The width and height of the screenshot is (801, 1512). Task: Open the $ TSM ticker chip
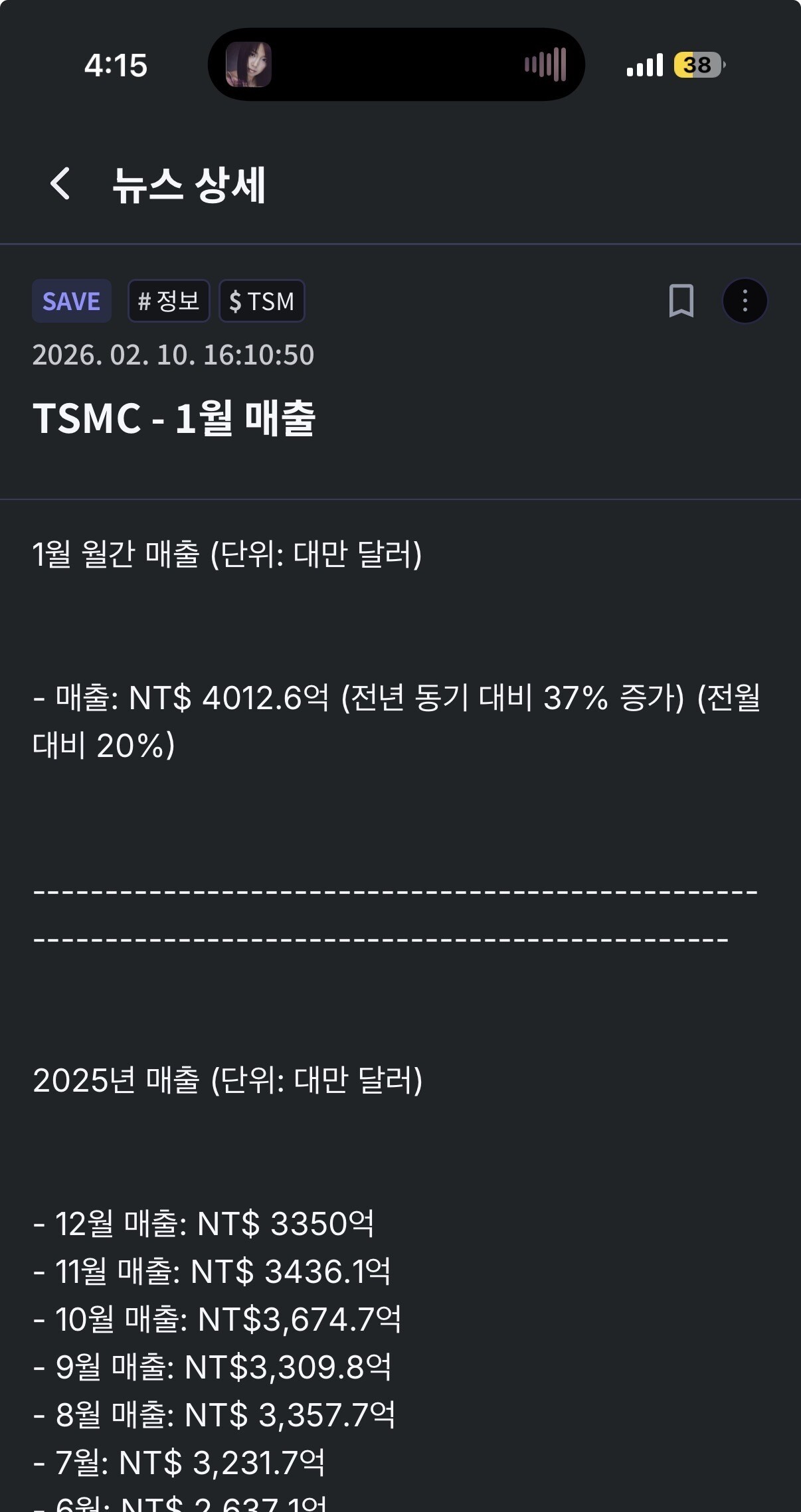pyautogui.click(x=262, y=301)
